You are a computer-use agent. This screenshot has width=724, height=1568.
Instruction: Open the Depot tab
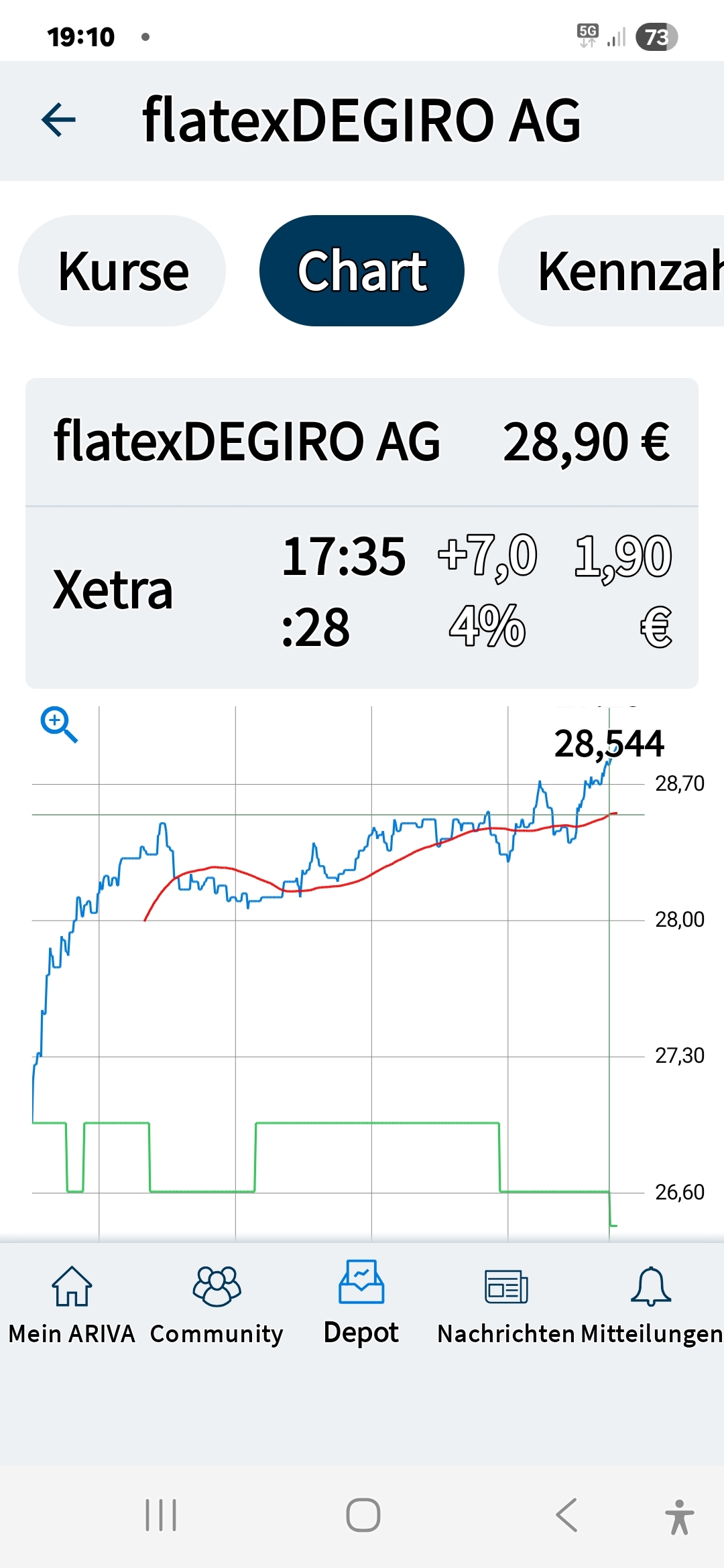coord(361,1304)
